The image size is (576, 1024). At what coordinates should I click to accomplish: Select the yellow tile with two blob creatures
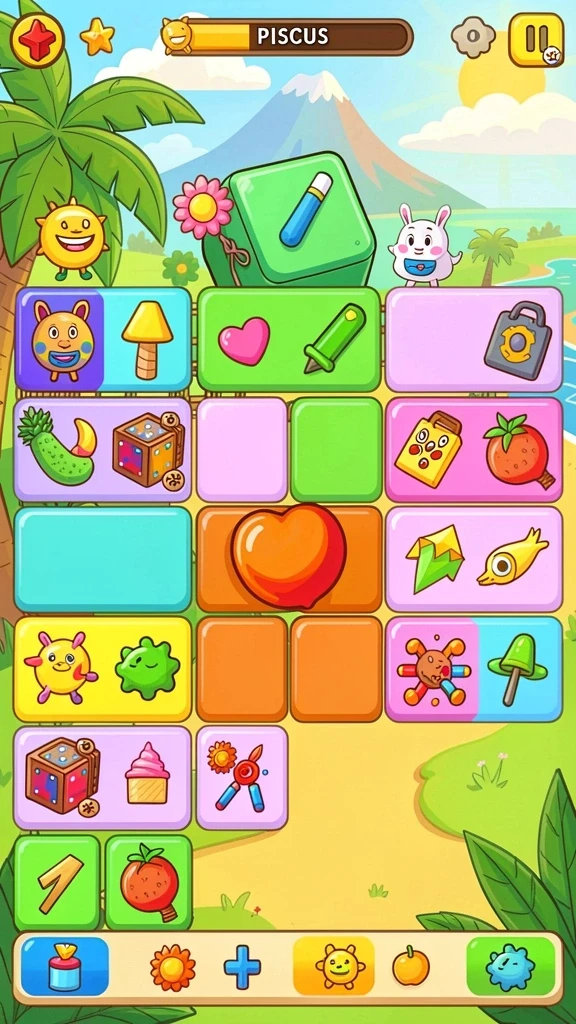(103, 669)
